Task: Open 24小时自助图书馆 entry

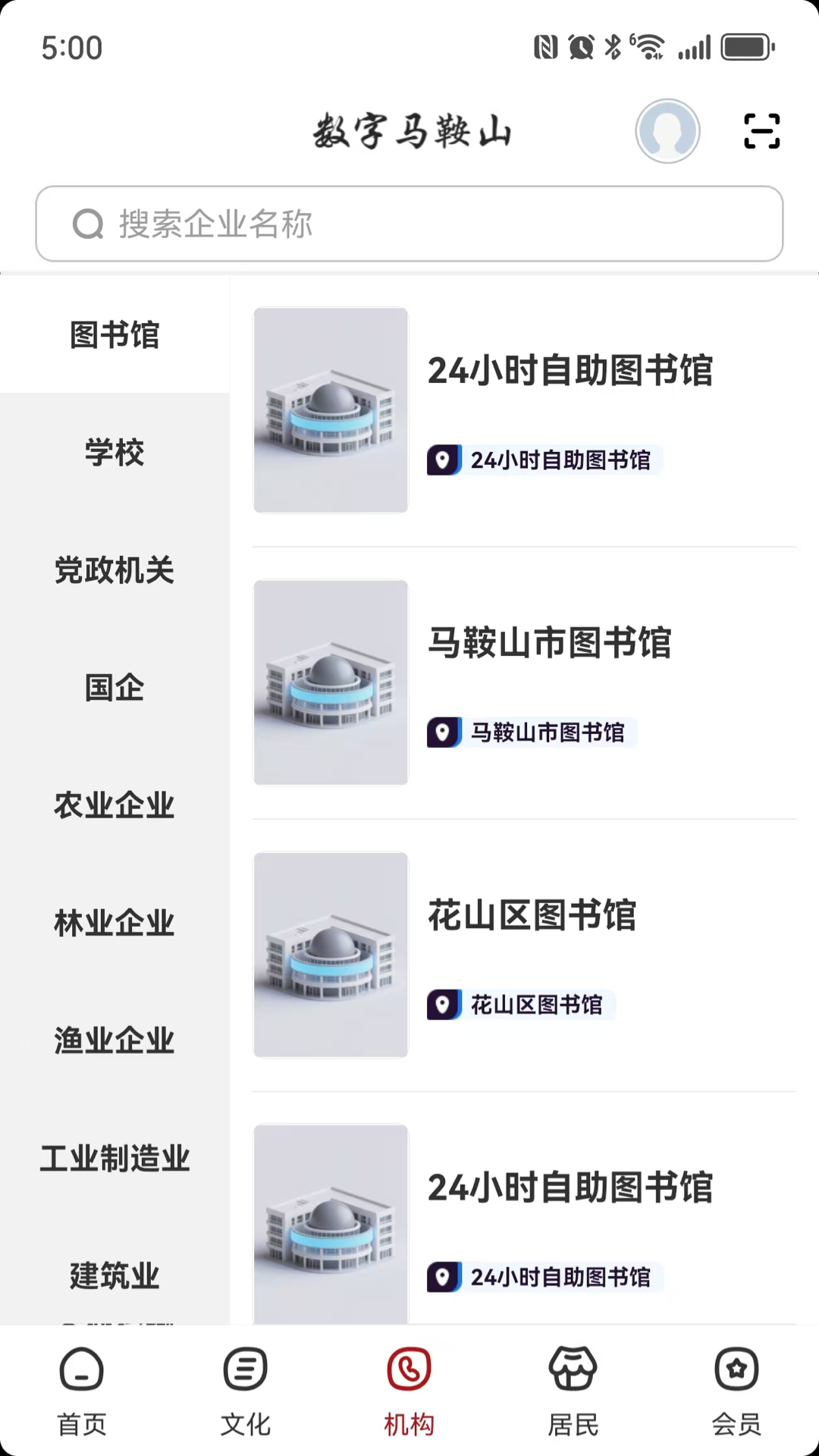Action: point(570,372)
